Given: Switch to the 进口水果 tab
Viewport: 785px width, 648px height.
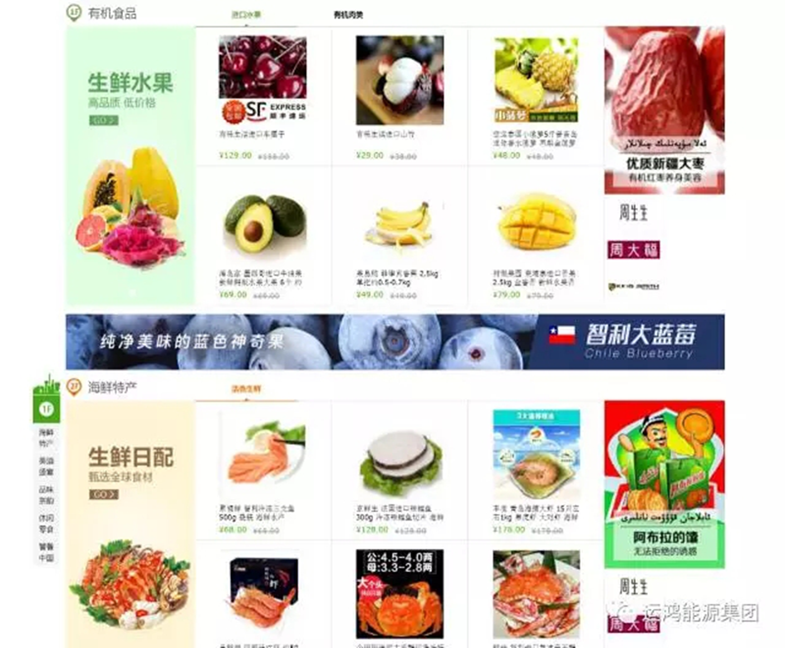Looking at the screenshot, I should pos(246,15).
